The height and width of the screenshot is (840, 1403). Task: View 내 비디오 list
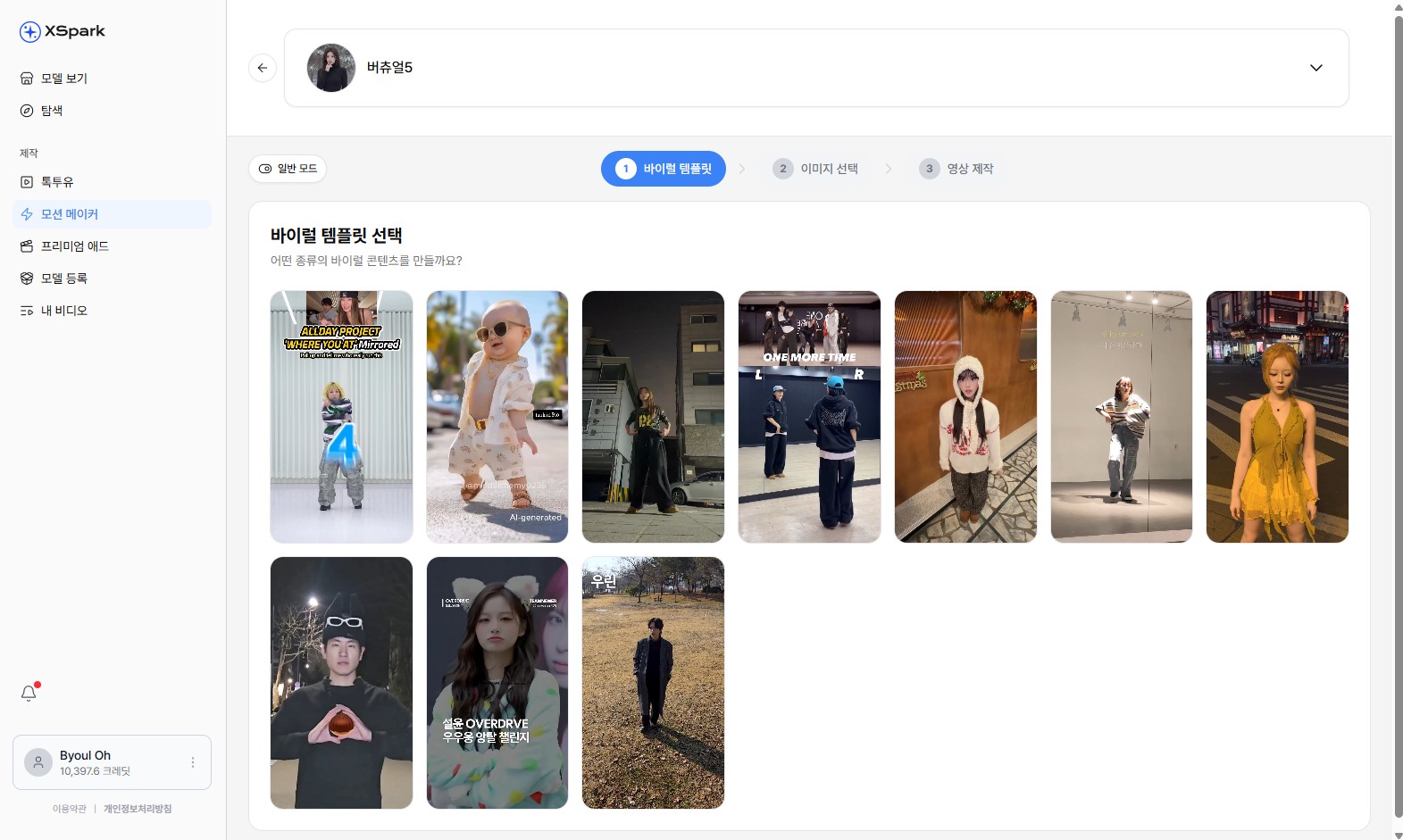(x=63, y=311)
